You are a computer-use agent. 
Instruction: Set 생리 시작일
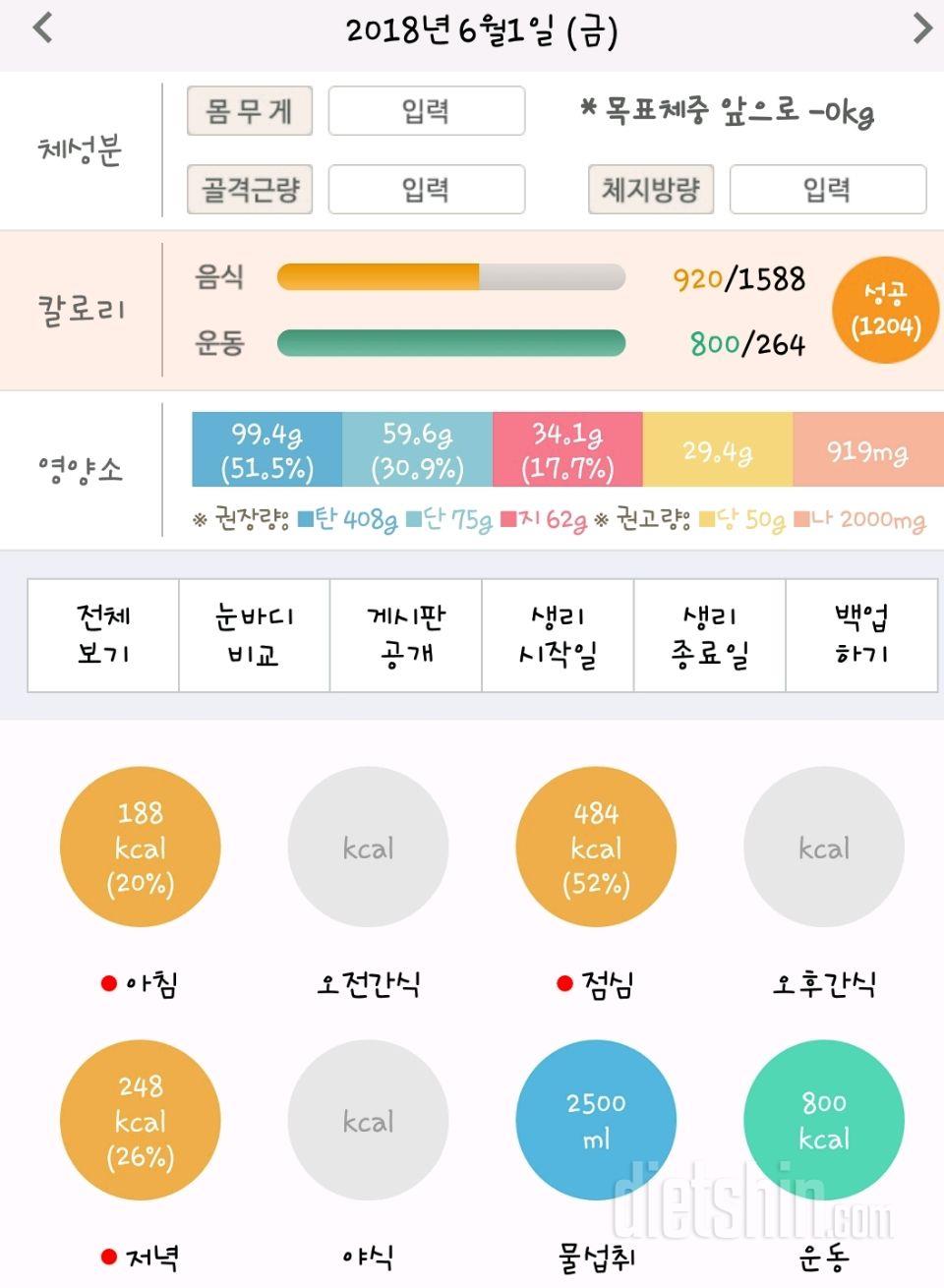pyautogui.click(x=558, y=635)
